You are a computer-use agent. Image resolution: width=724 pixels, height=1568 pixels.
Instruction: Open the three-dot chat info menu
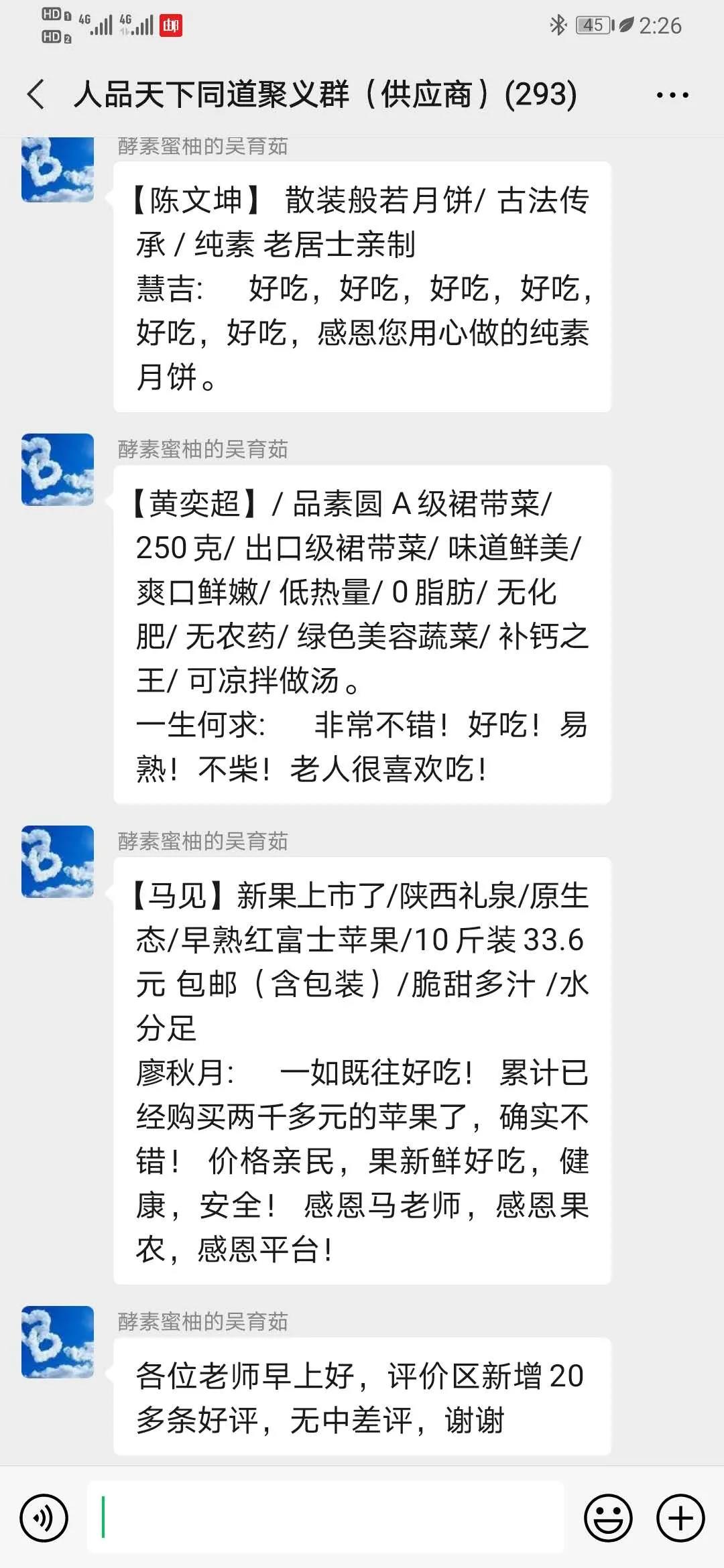pos(672,95)
